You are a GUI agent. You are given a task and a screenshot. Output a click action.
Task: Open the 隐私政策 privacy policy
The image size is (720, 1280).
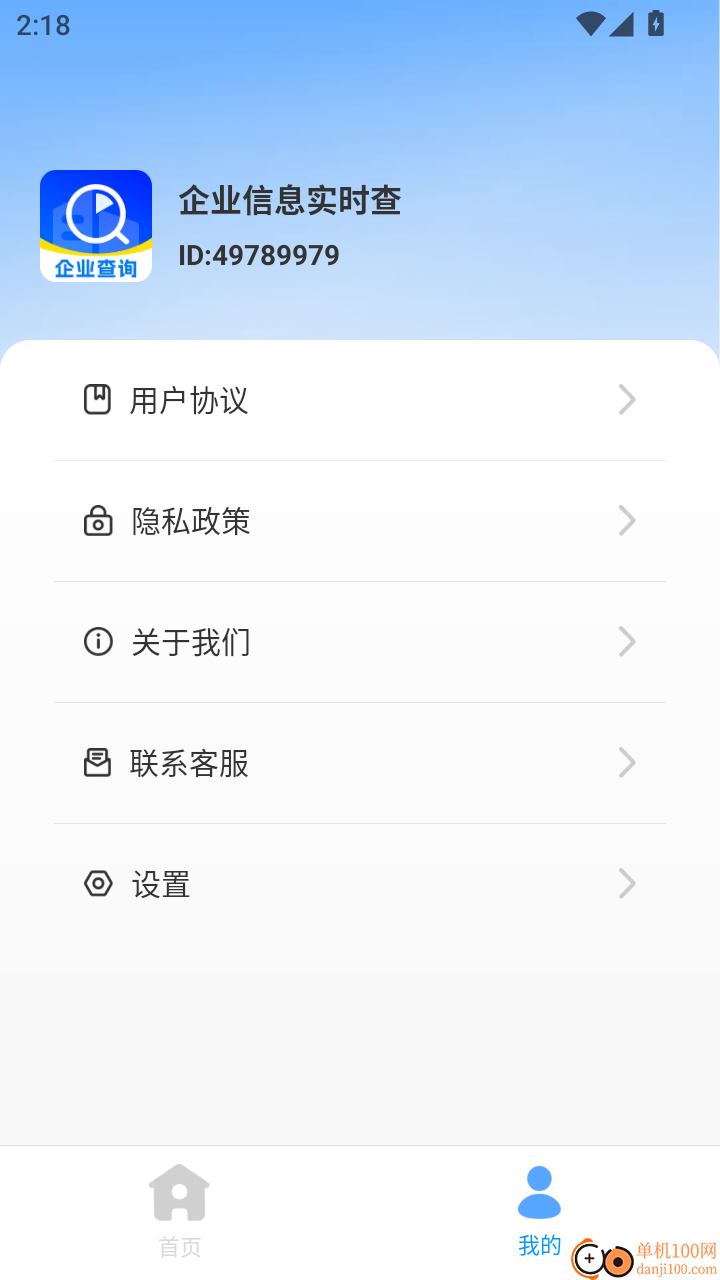pos(360,521)
